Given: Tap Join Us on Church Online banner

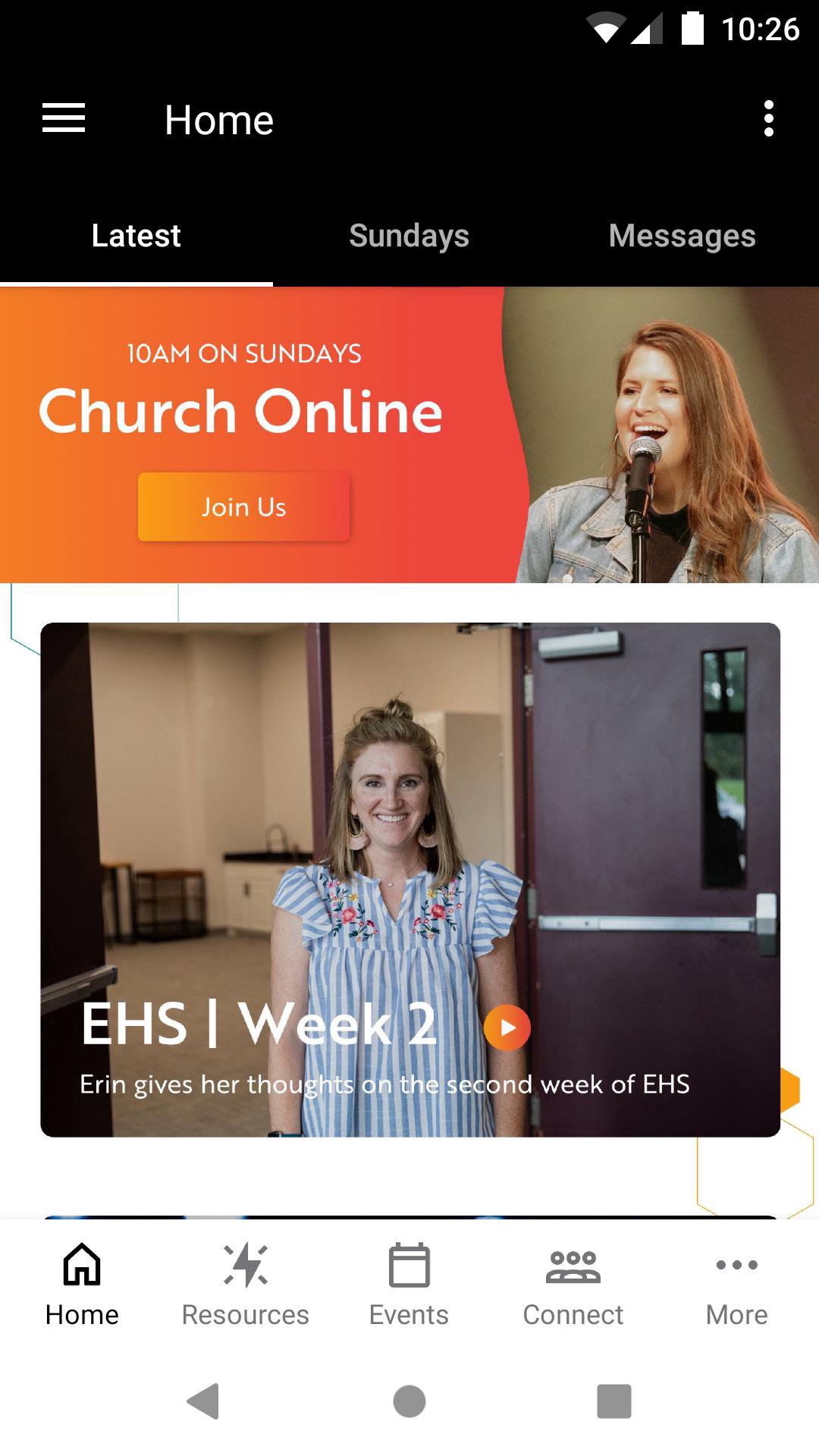Looking at the screenshot, I should tap(243, 507).
